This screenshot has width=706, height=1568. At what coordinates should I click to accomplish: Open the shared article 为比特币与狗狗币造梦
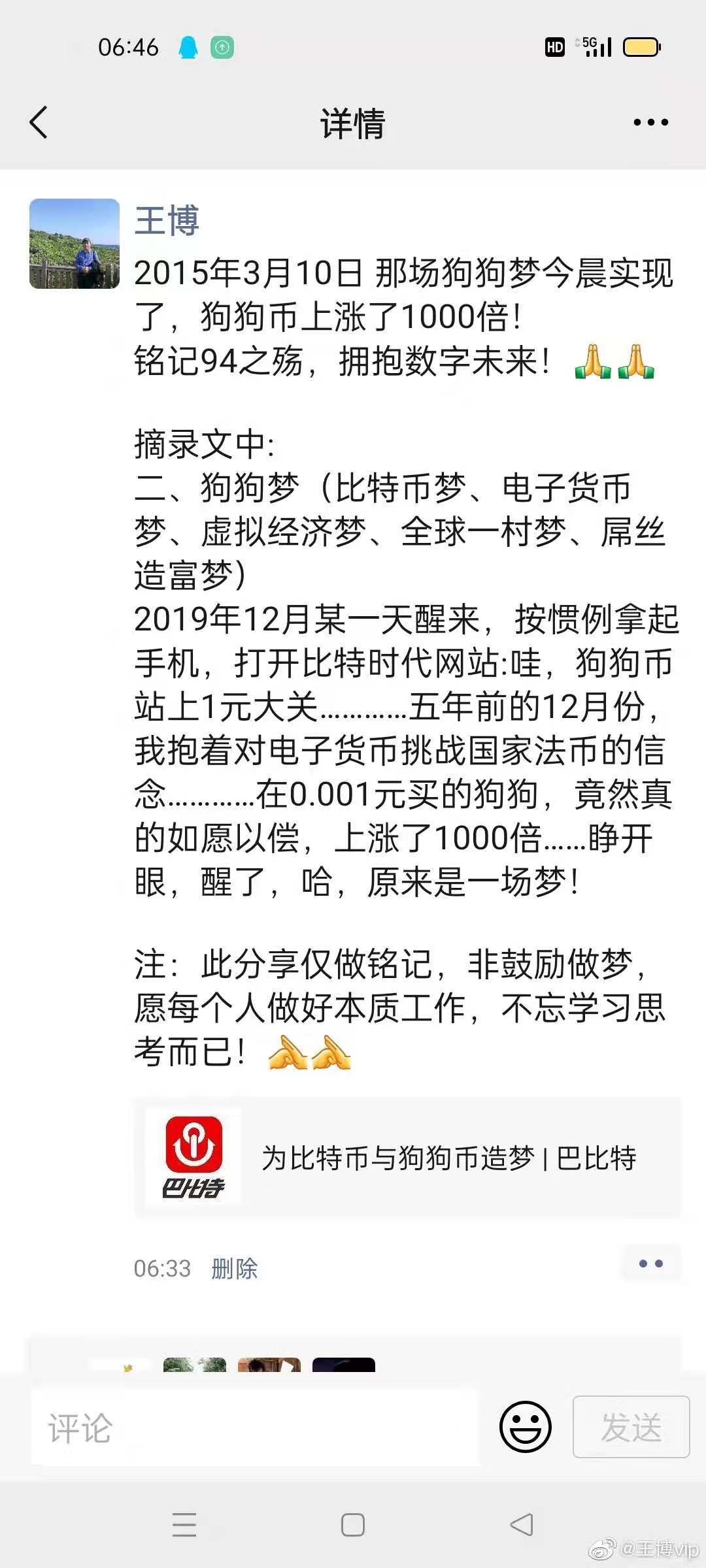coord(407,1158)
